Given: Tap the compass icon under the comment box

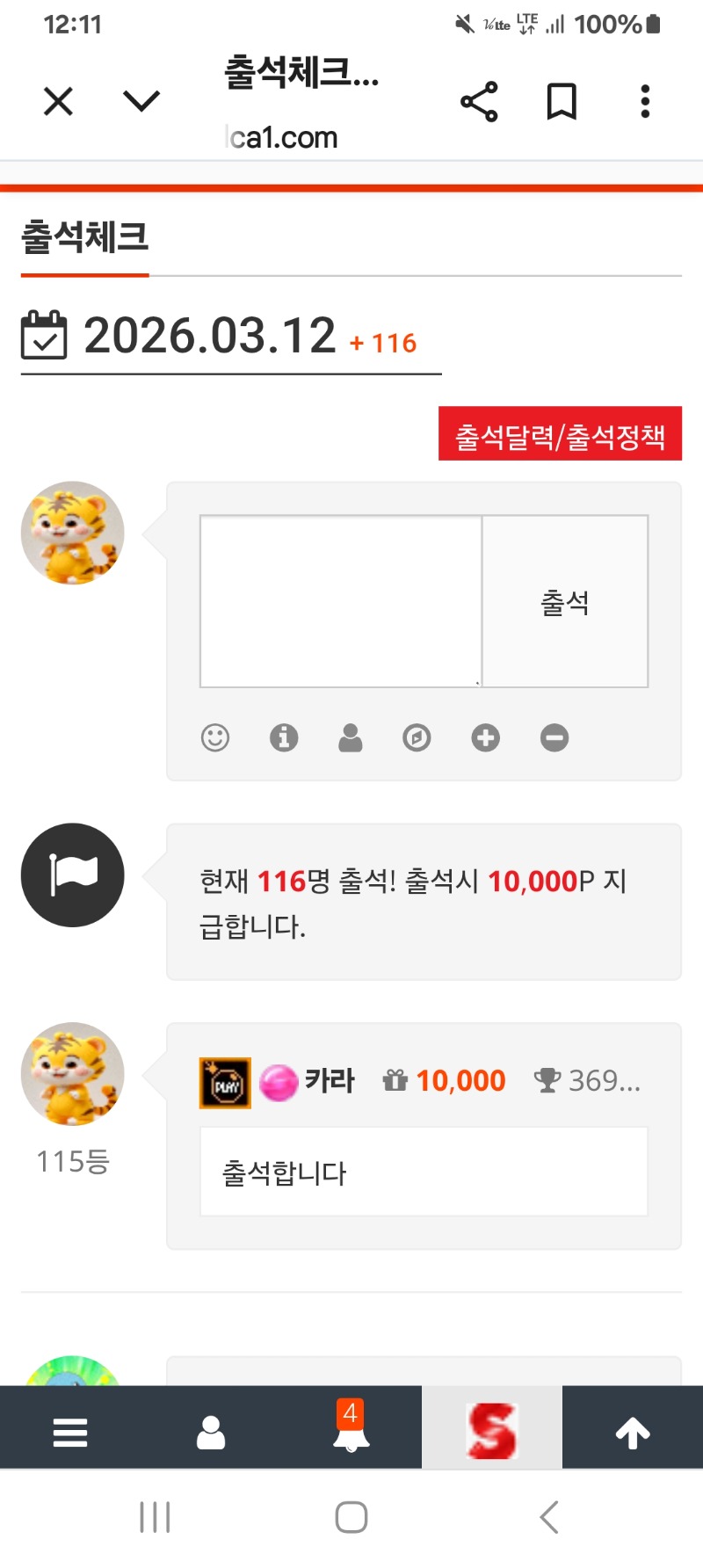Looking at the screenshot, I should (x=417, y=737).
